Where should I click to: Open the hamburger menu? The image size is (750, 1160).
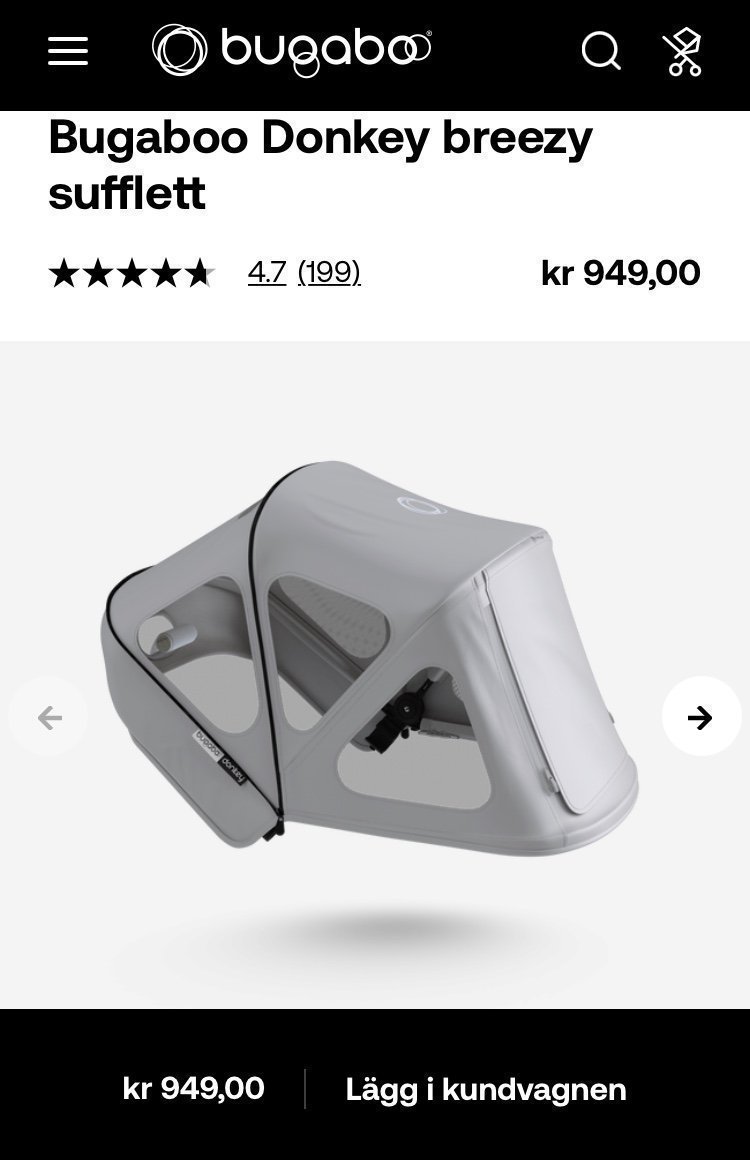click(x=68, y=51)
